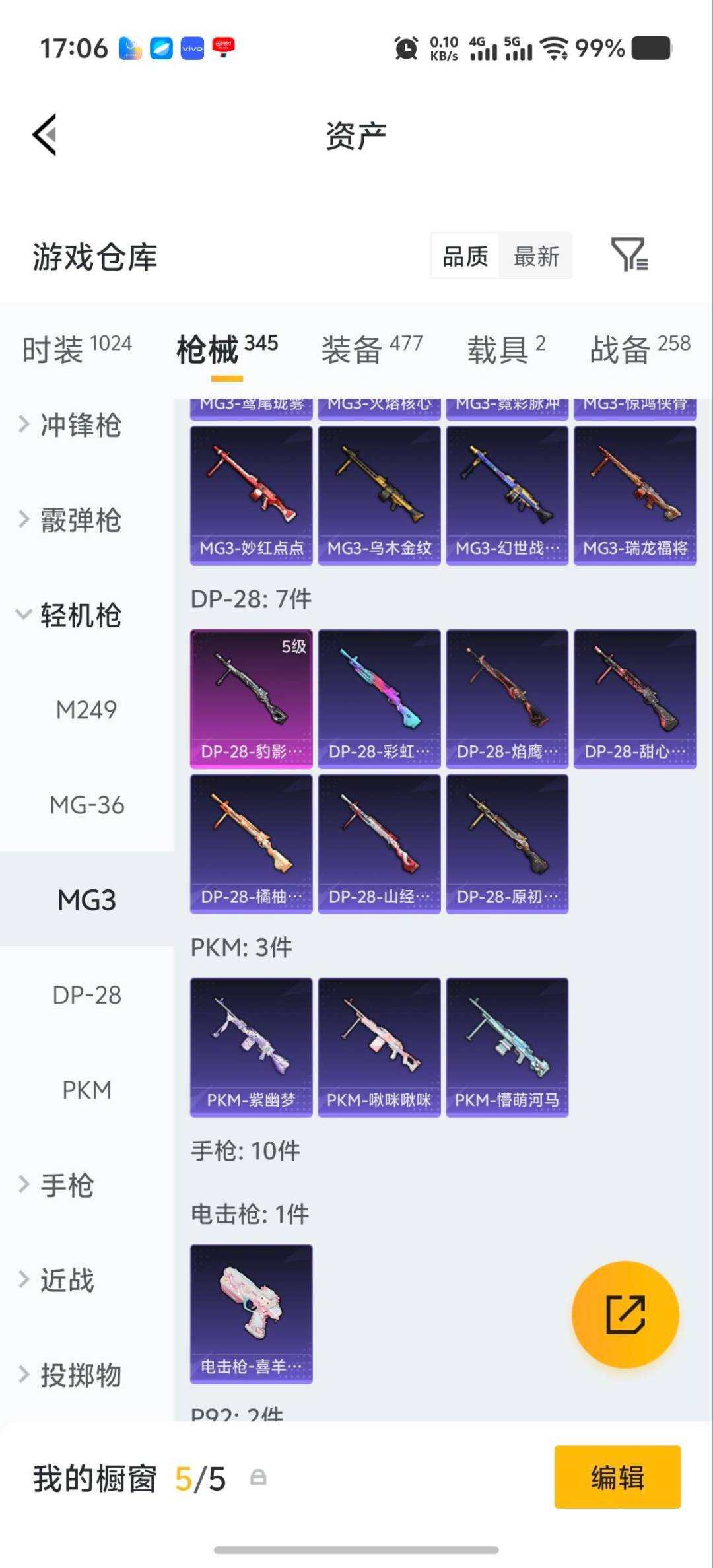The image size is (713, 1568).
Task: Open the filter funnel icon
Action: 629,255
